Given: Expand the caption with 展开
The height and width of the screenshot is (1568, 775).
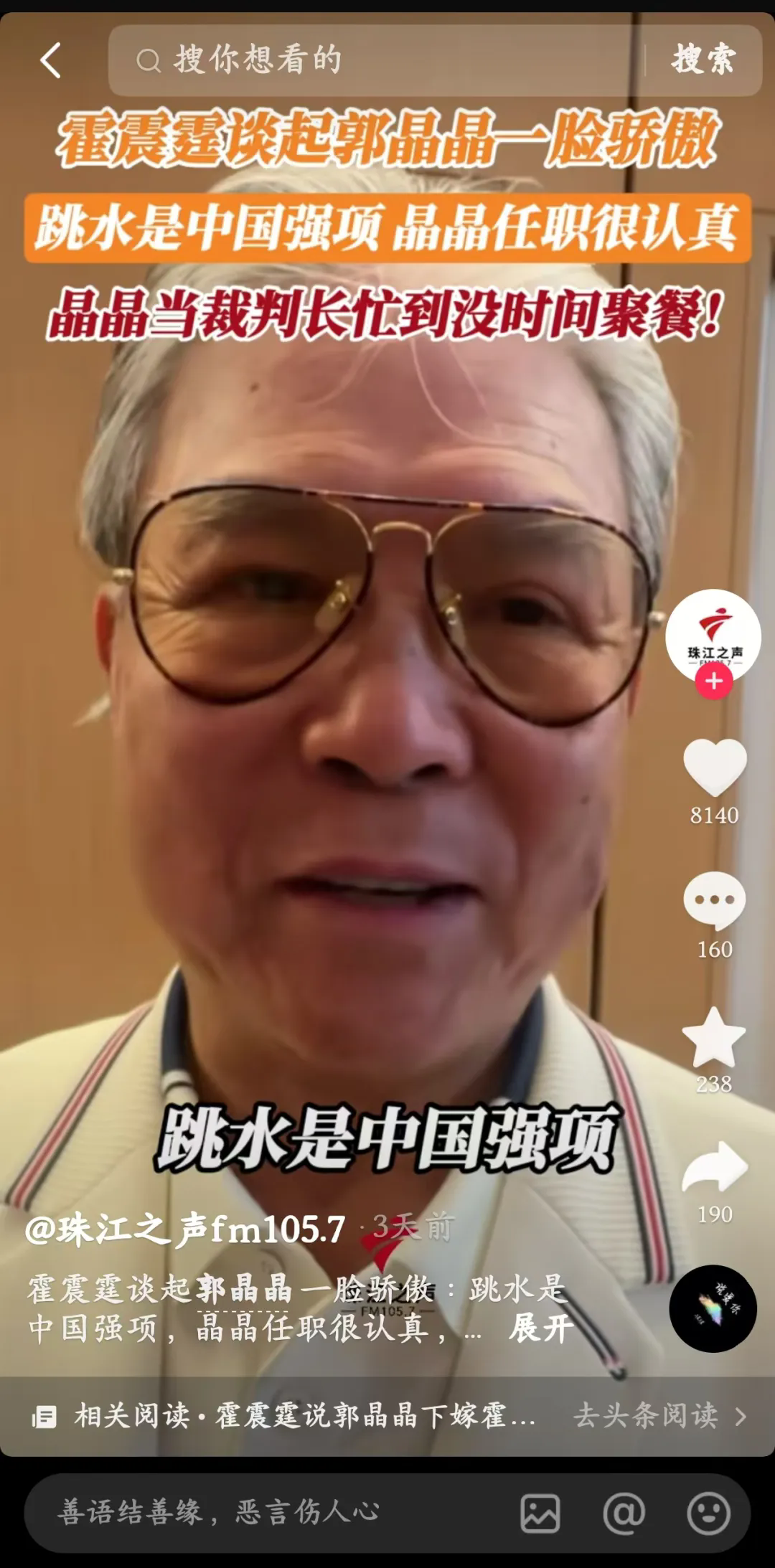Looking at the screenshot, I should click(541, 1328).
